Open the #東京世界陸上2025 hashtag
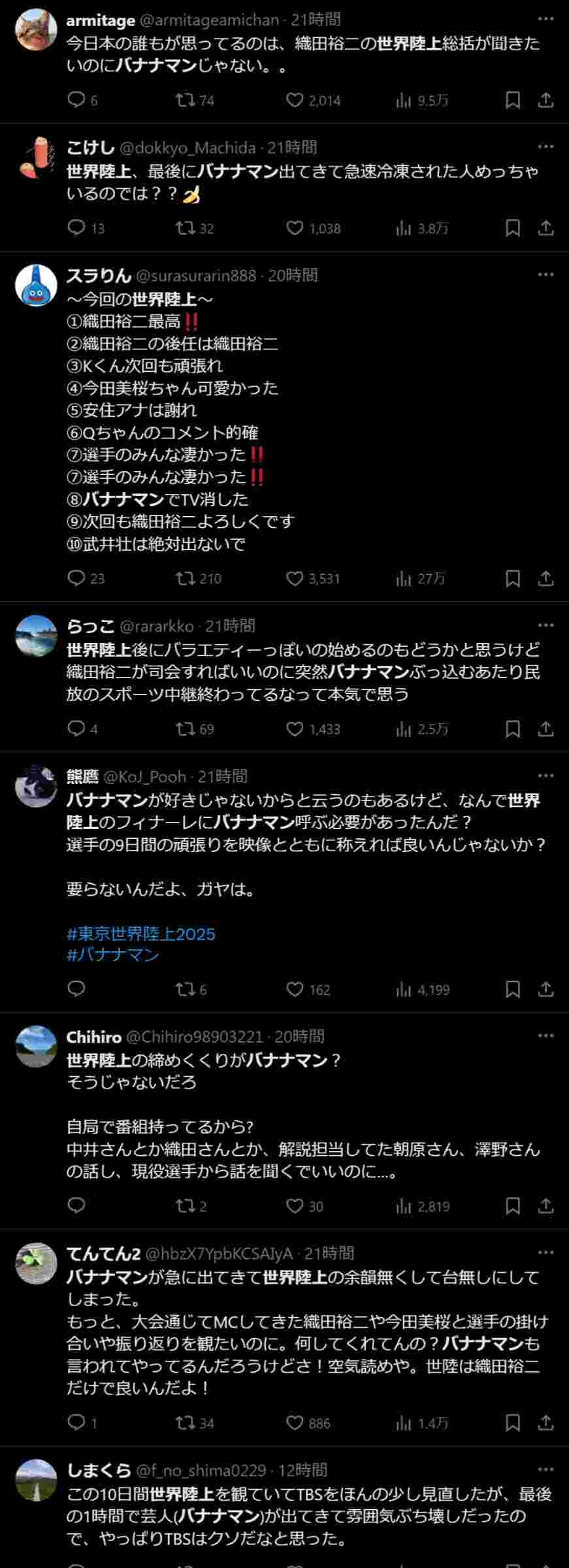Viewport: 569px width, 1568px height. pyautogui.click(x=140, y=934)
